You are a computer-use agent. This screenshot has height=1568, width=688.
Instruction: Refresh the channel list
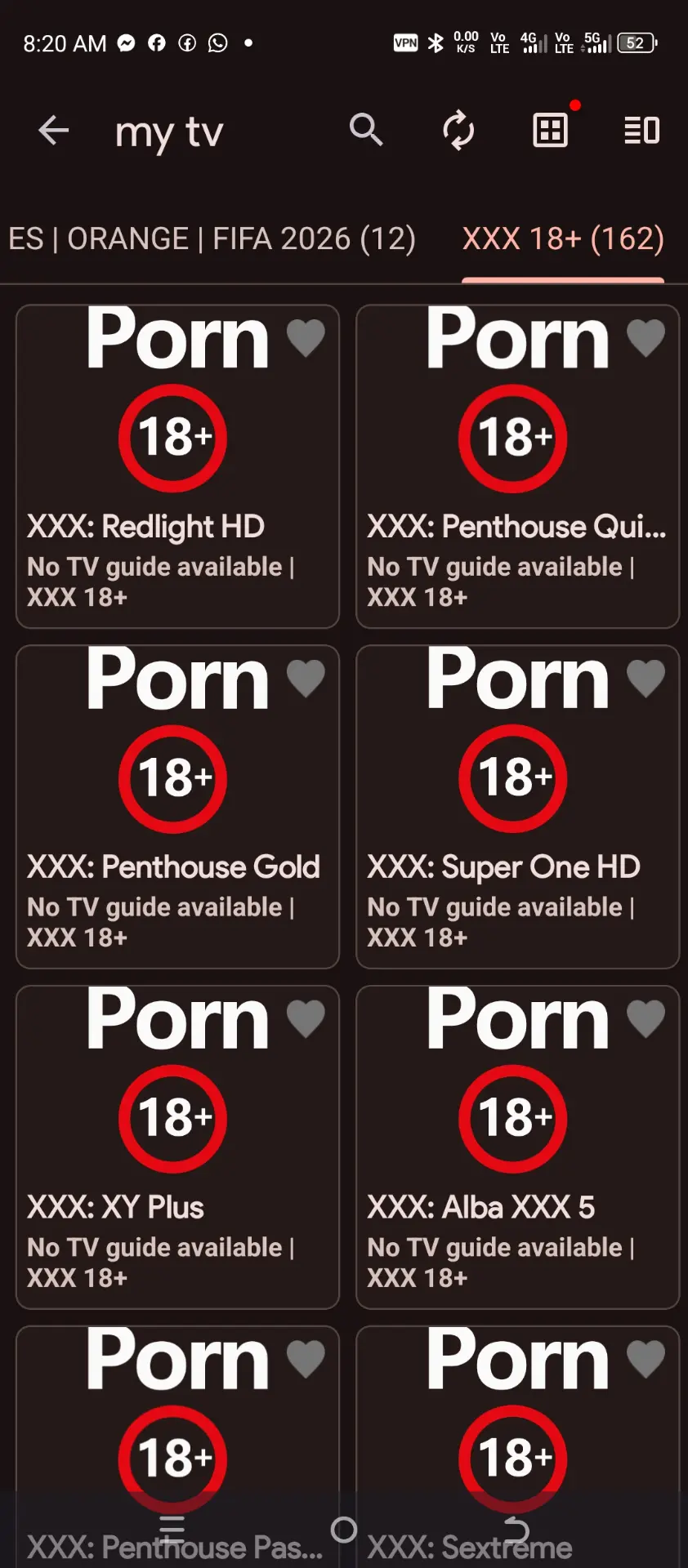click(458, 130)
